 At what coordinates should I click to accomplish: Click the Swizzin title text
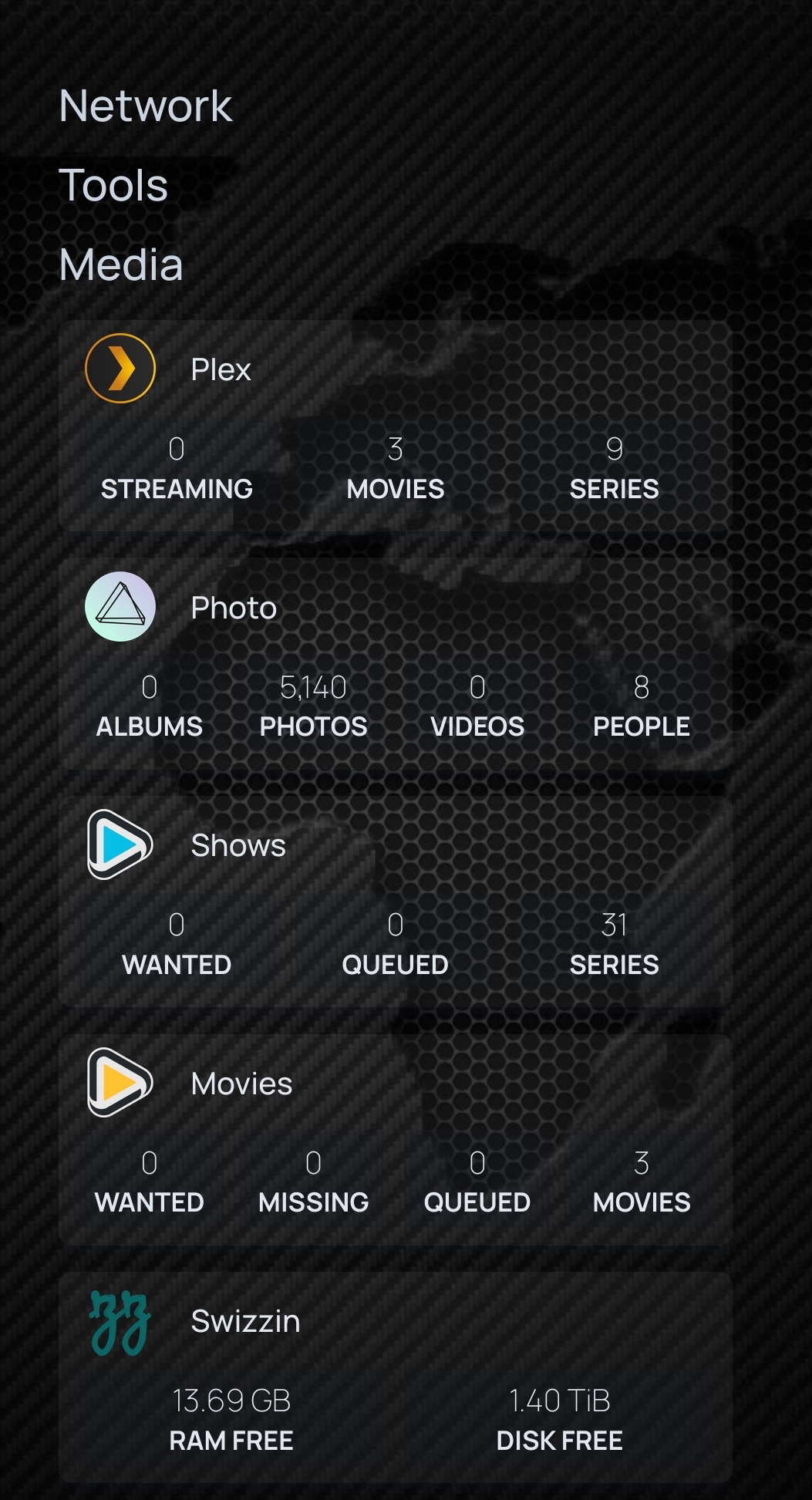pyautogui.click(x=245, y=1320)
